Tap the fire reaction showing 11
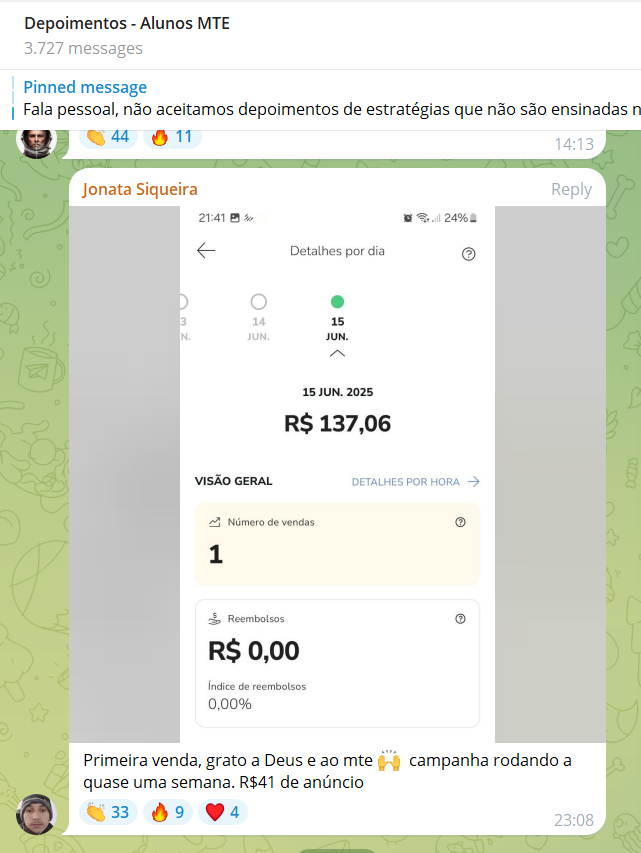The width and height of the screenshot is (641, 853). [171, 136]
